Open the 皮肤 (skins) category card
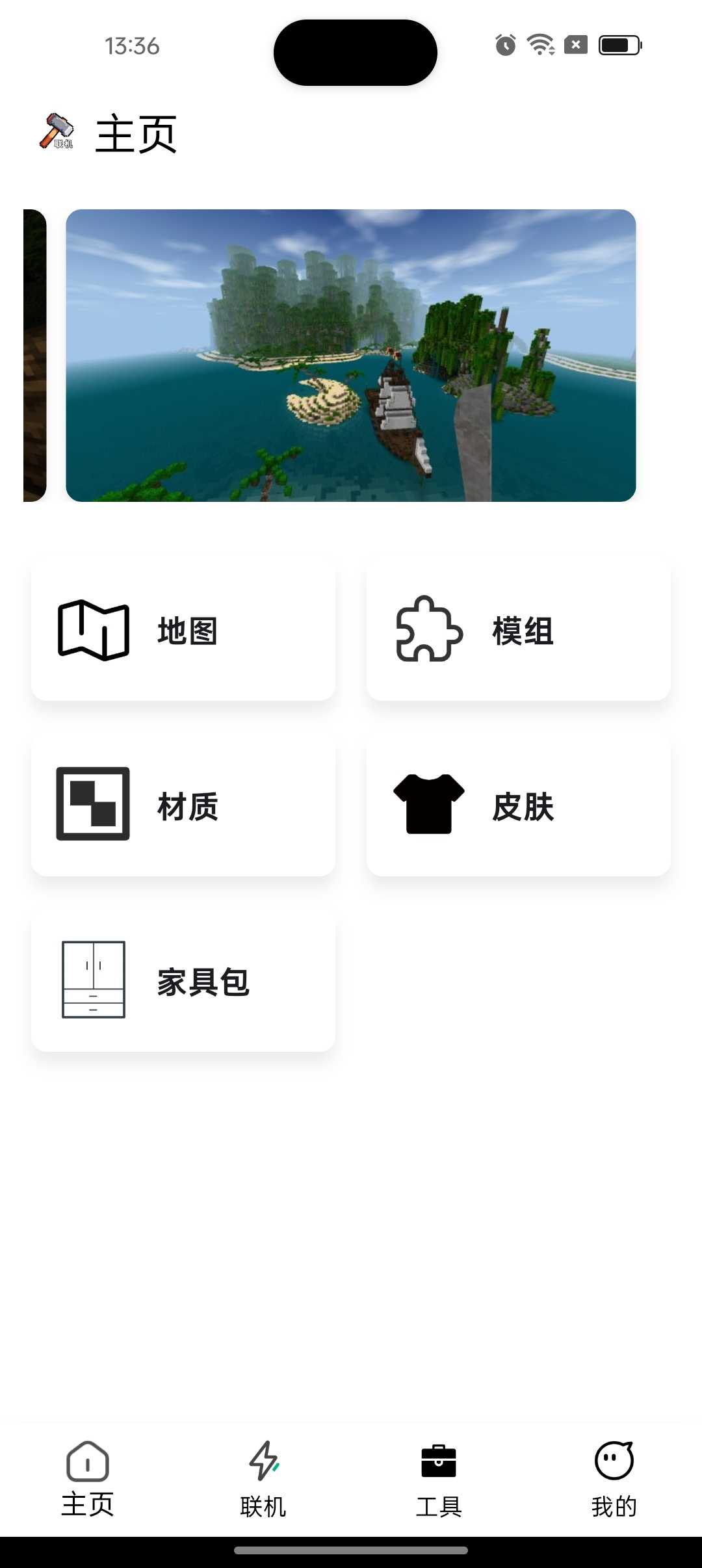 click(x=518, y=806)
